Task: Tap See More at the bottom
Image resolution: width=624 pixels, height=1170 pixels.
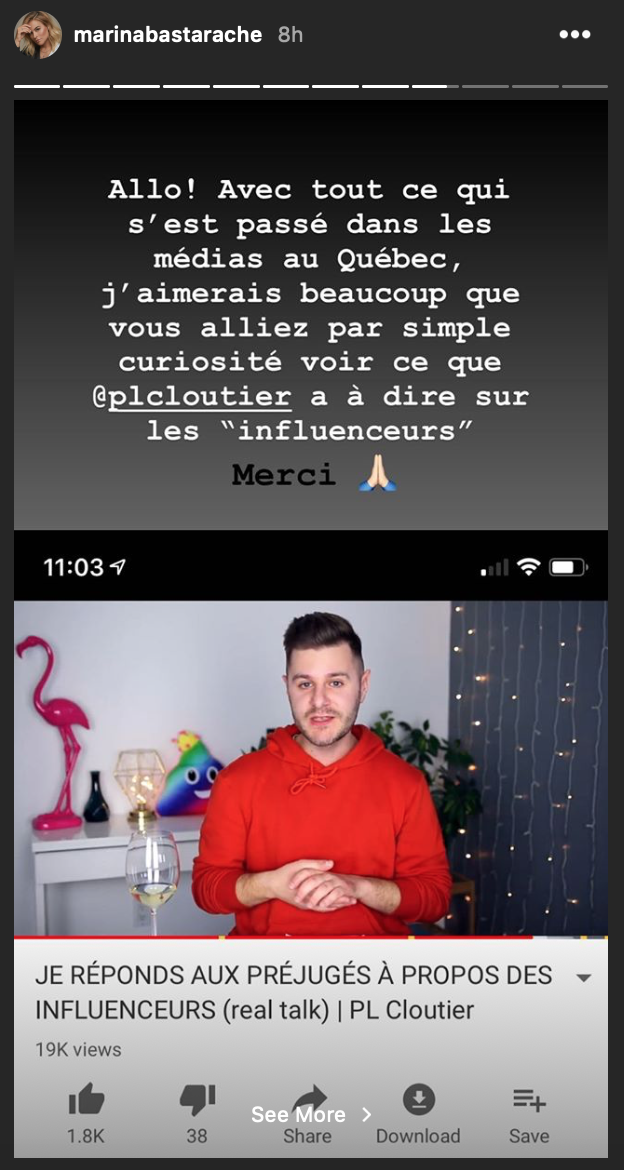Action: coord(311,1114)
